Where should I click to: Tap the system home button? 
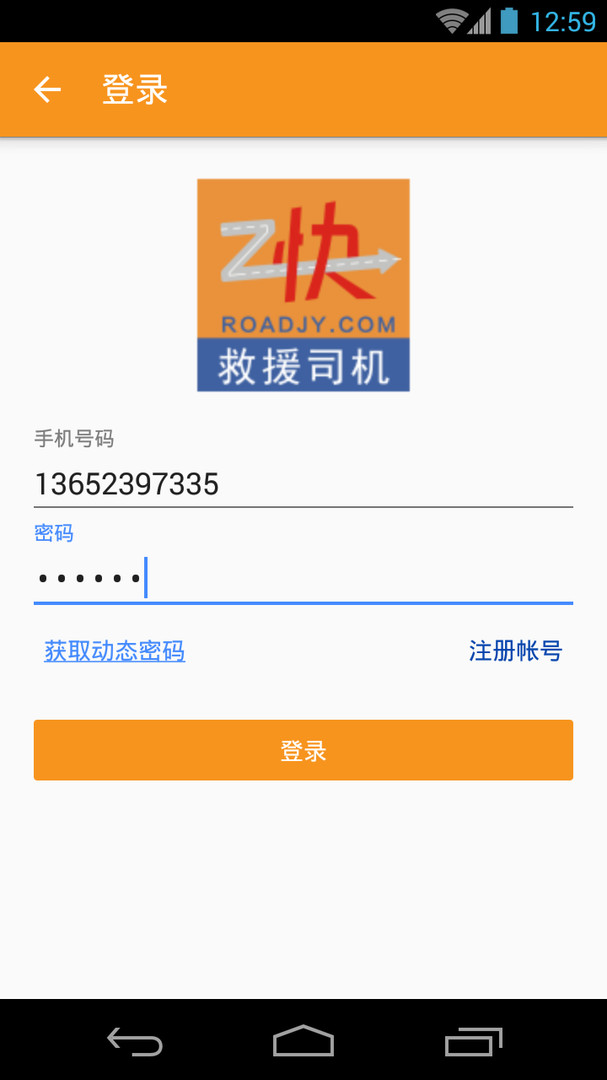click(x=303, y=1040)
